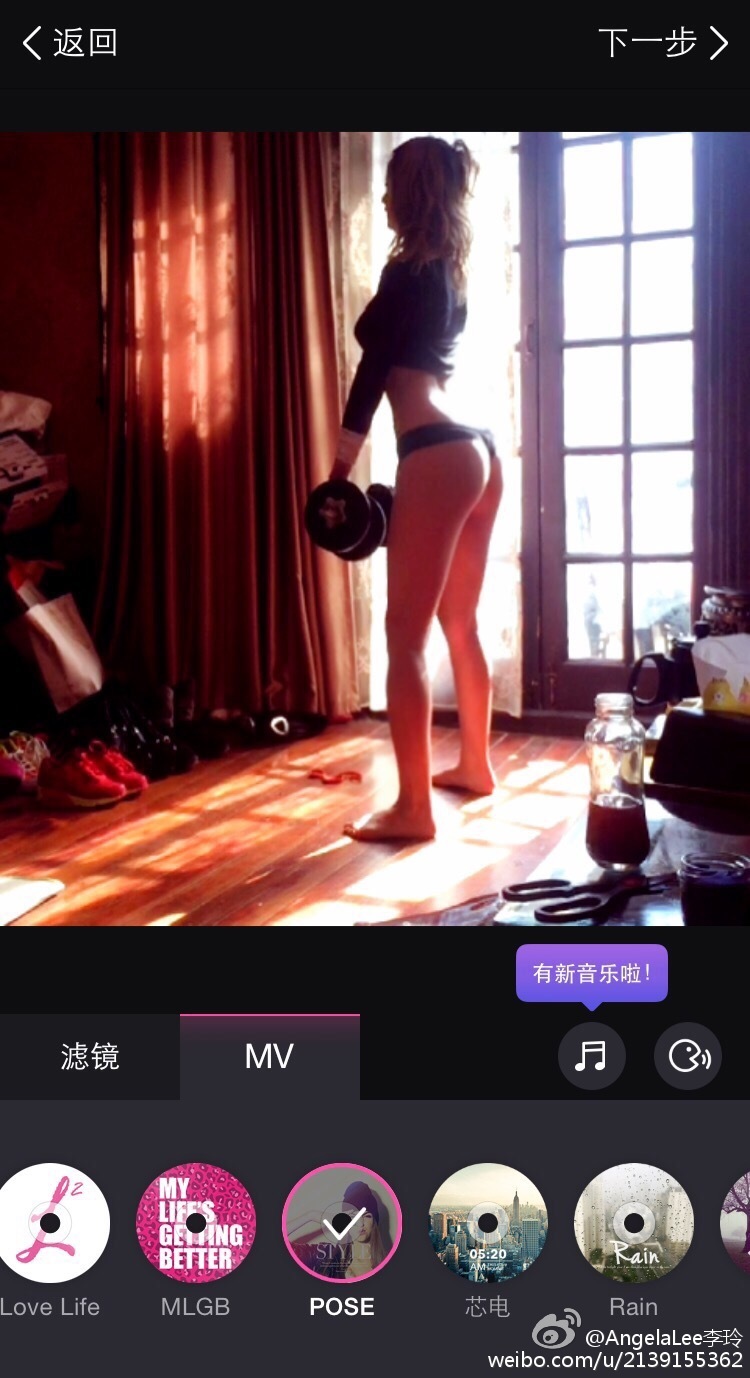Select the Rain MV theme

point(634,1222)
